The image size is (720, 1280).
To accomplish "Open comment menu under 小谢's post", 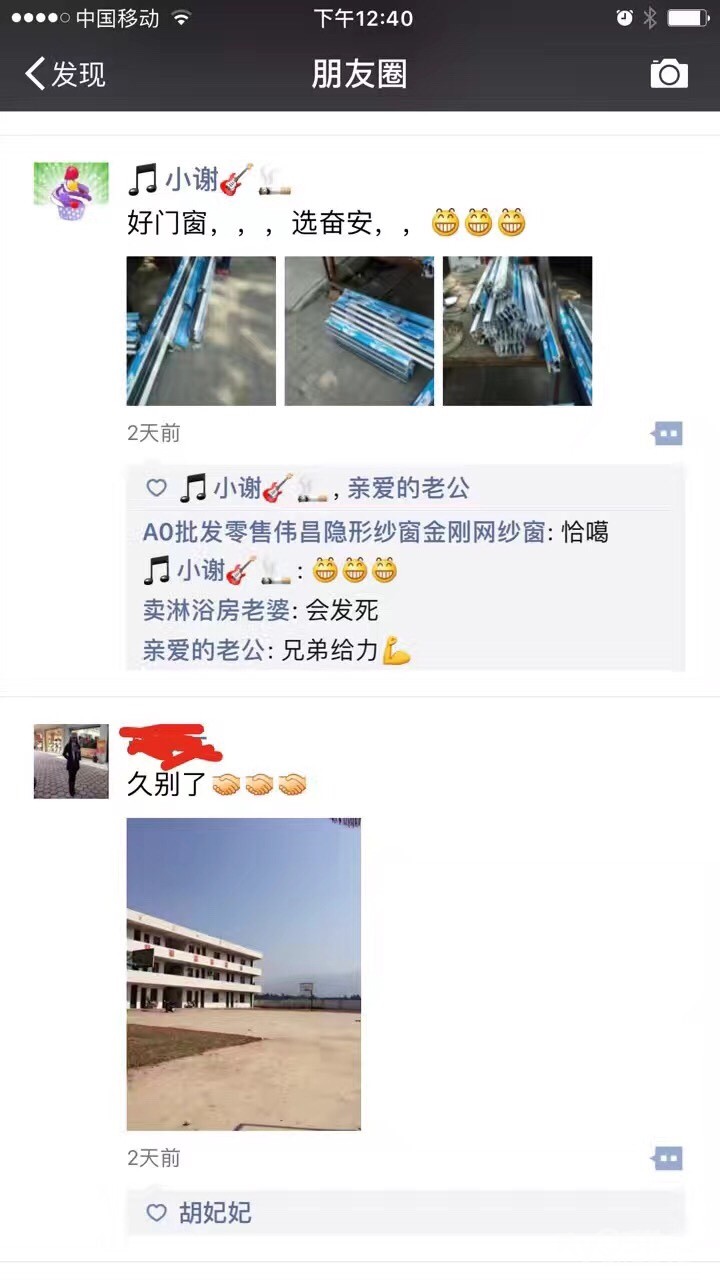I will click(667, 433).
